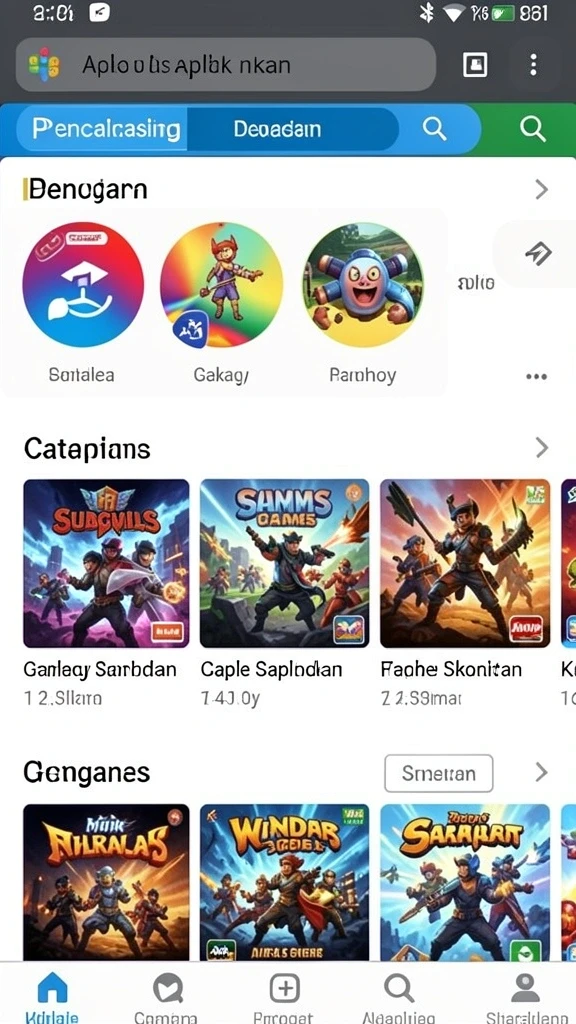
Task: Switch to the home tab in bottom bar
Action: pos(52,997)
